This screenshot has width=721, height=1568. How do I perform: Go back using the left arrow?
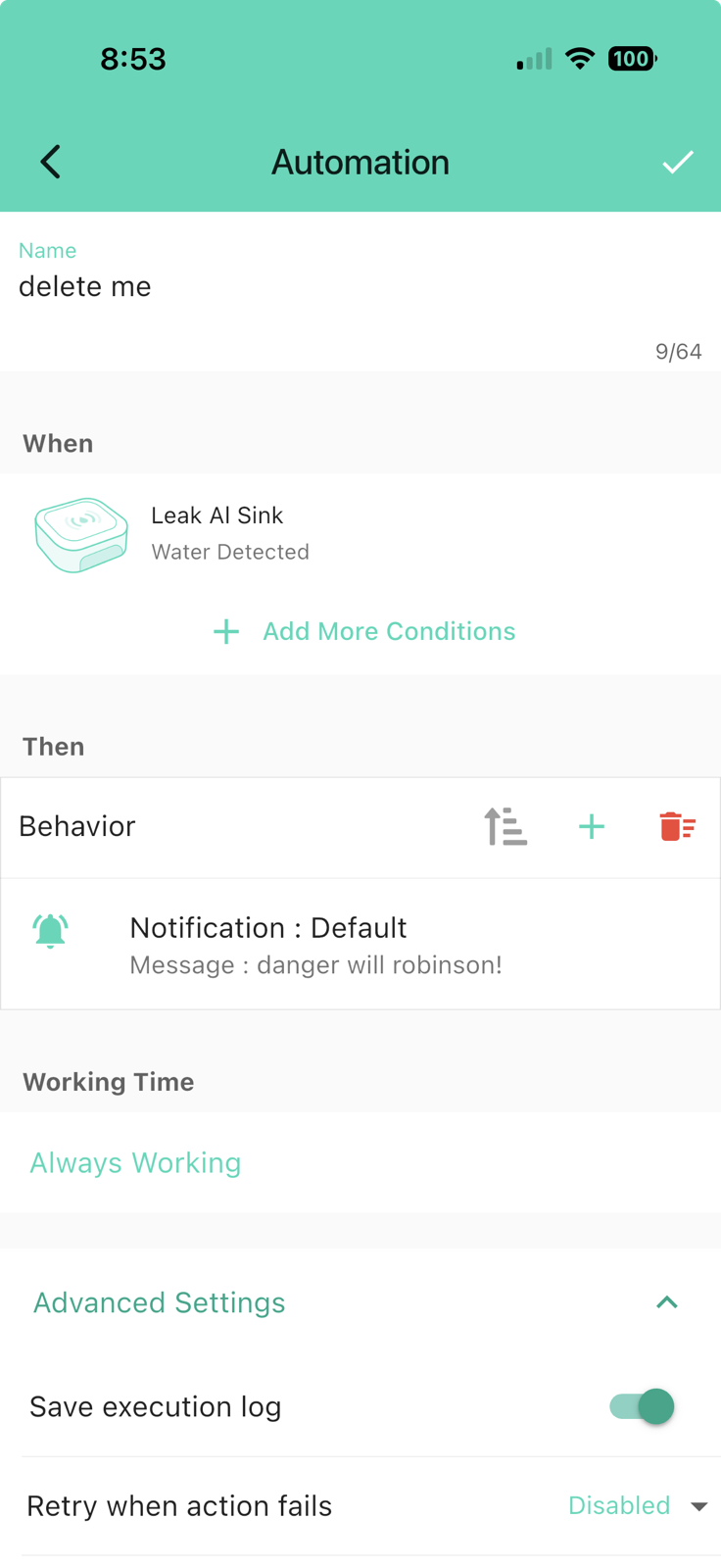50,162
